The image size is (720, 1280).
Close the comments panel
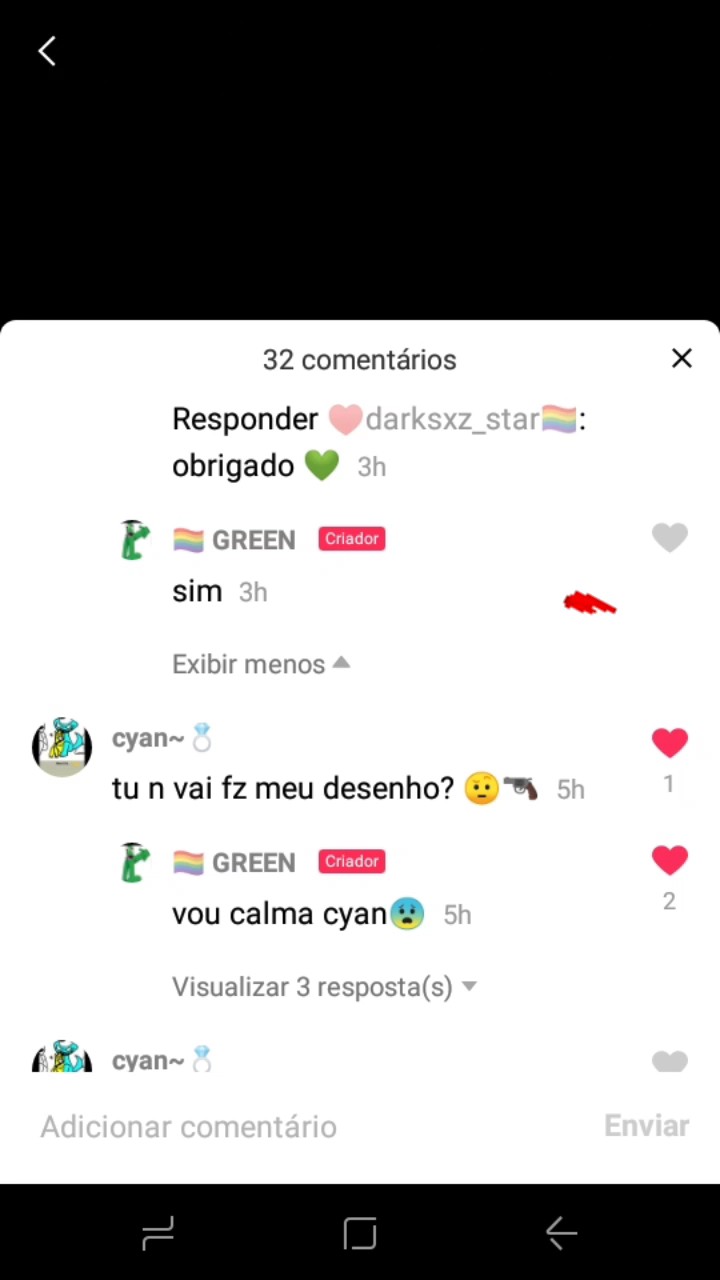coord(682,358)
